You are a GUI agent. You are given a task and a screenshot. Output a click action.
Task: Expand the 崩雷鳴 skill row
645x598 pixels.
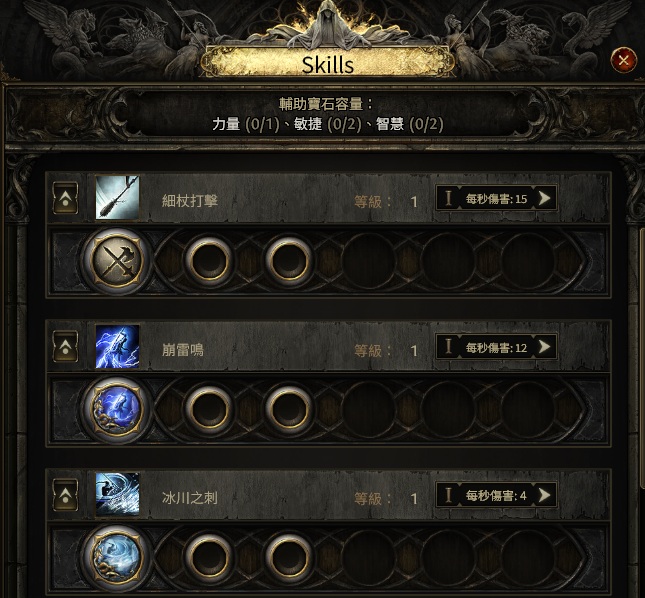65,348
